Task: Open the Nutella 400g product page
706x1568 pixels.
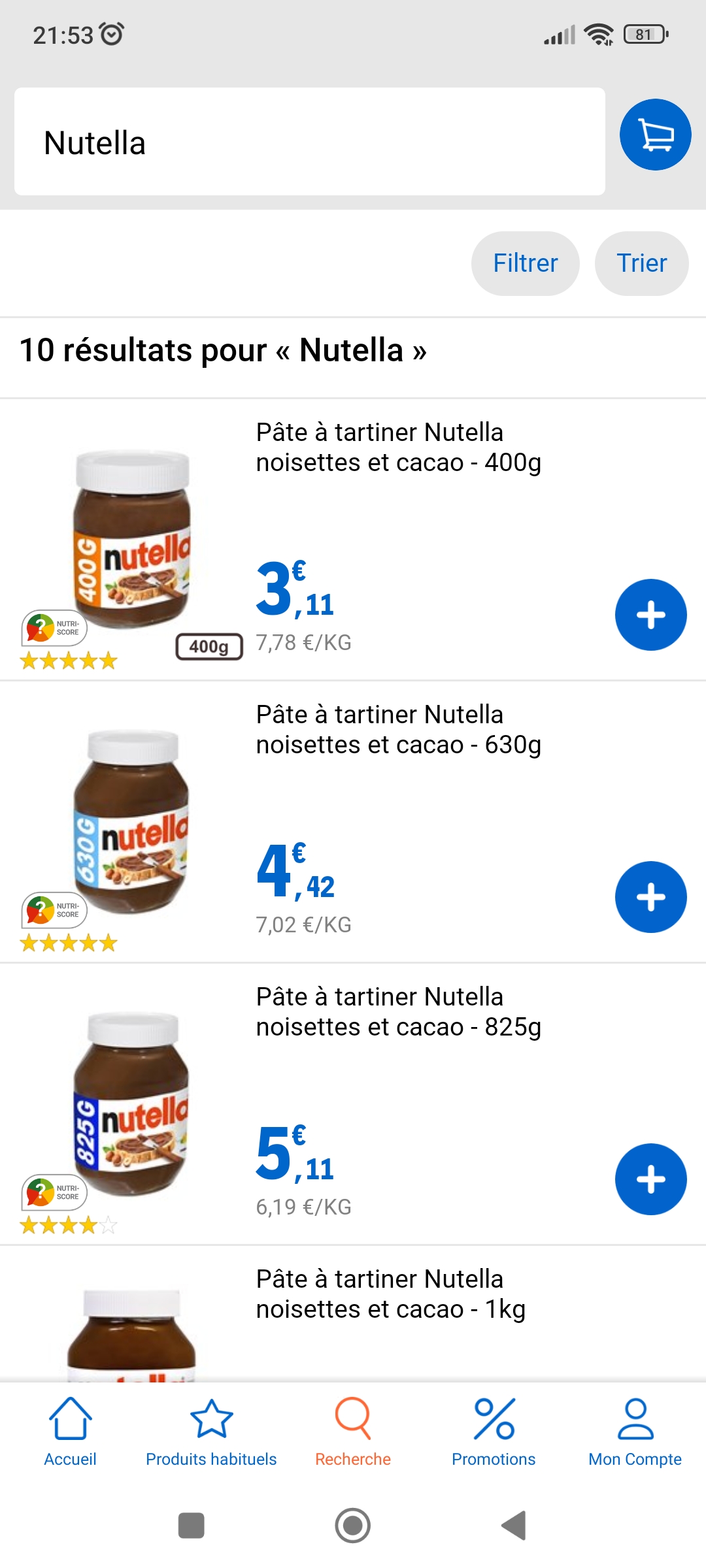Action: coord(398,448)
